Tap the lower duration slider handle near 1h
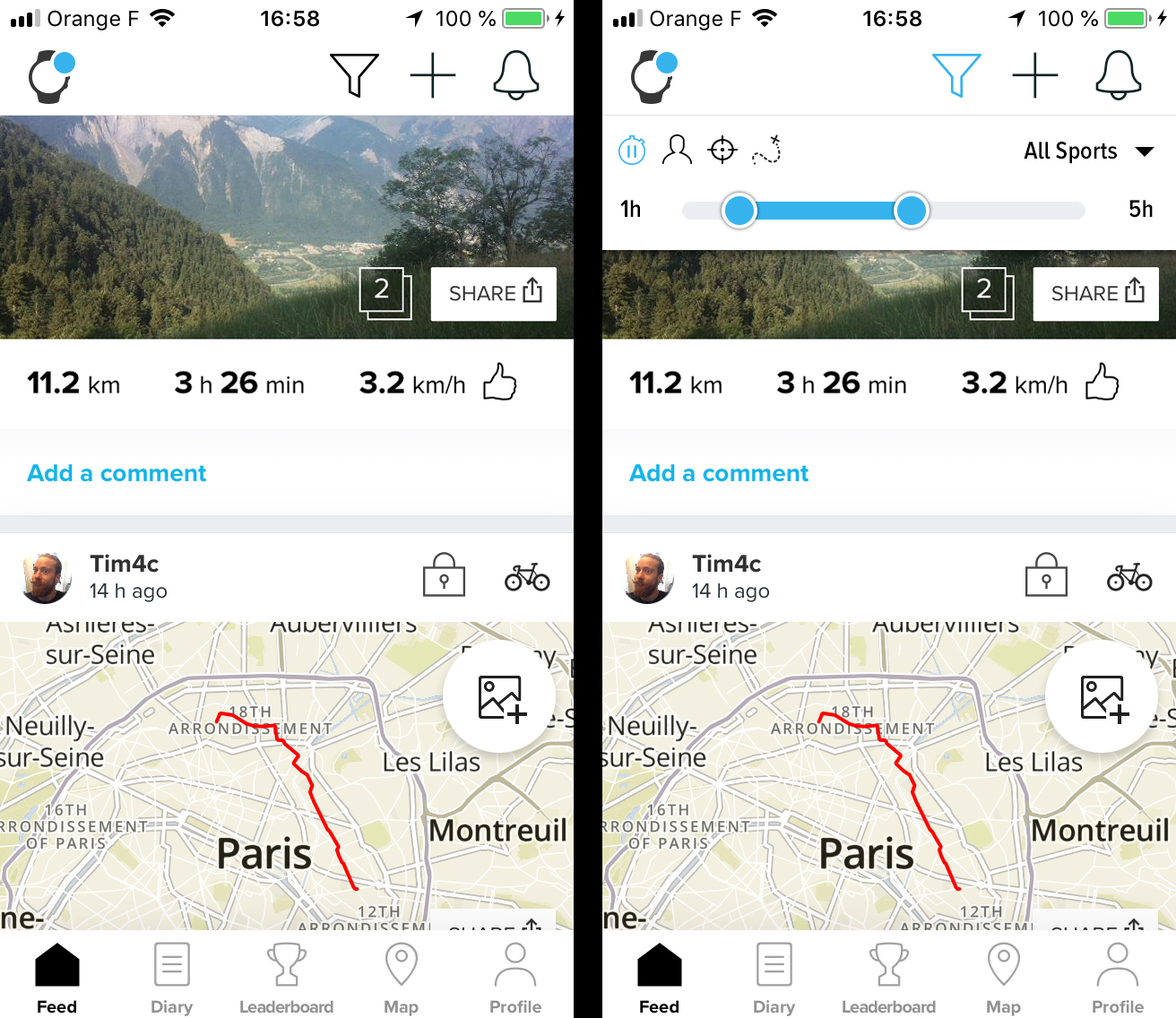1176x1018 pixels. pyautogui.click(x=739, y=211)
